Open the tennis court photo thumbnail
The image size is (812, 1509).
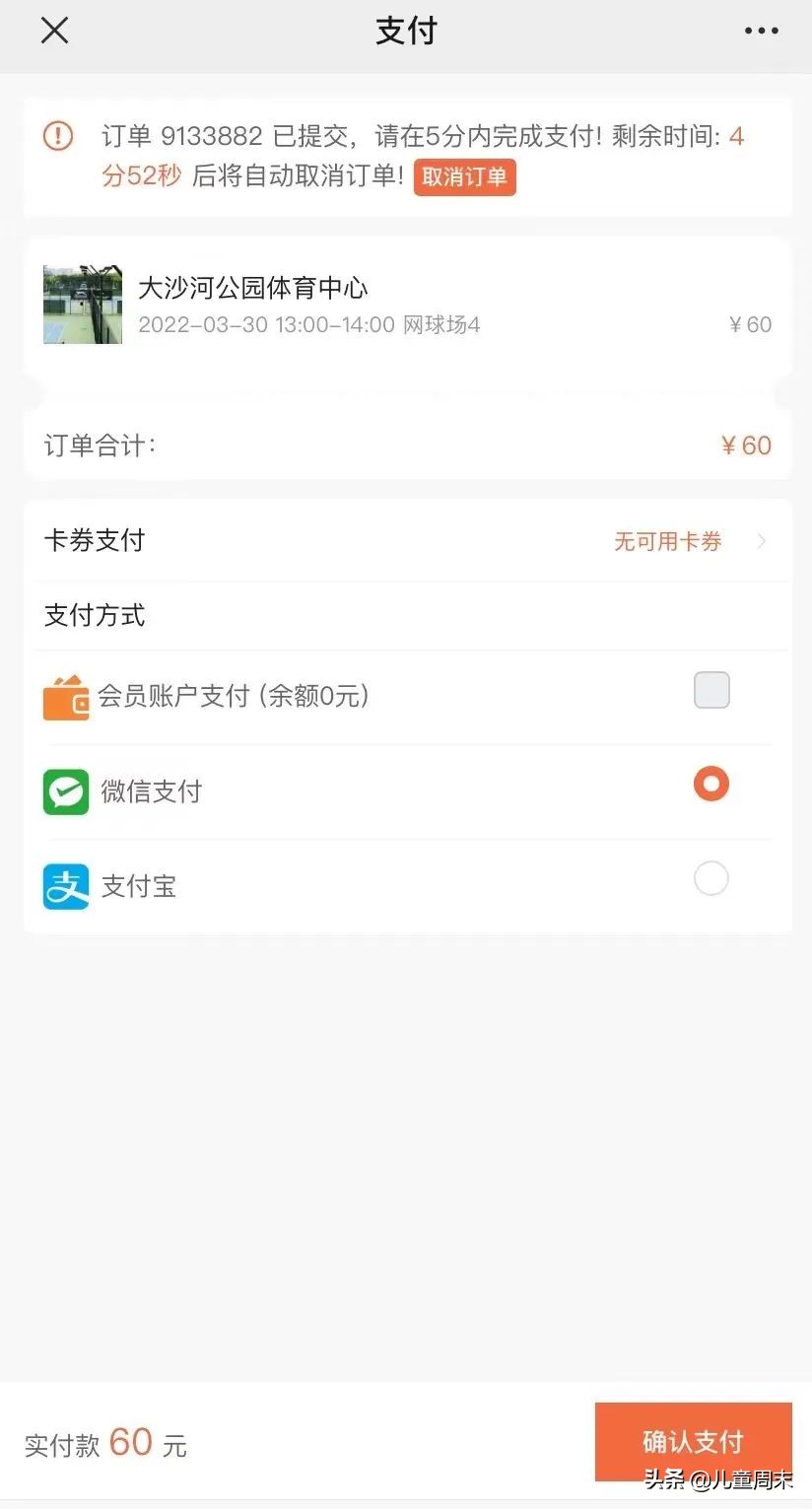pos(84,304)
